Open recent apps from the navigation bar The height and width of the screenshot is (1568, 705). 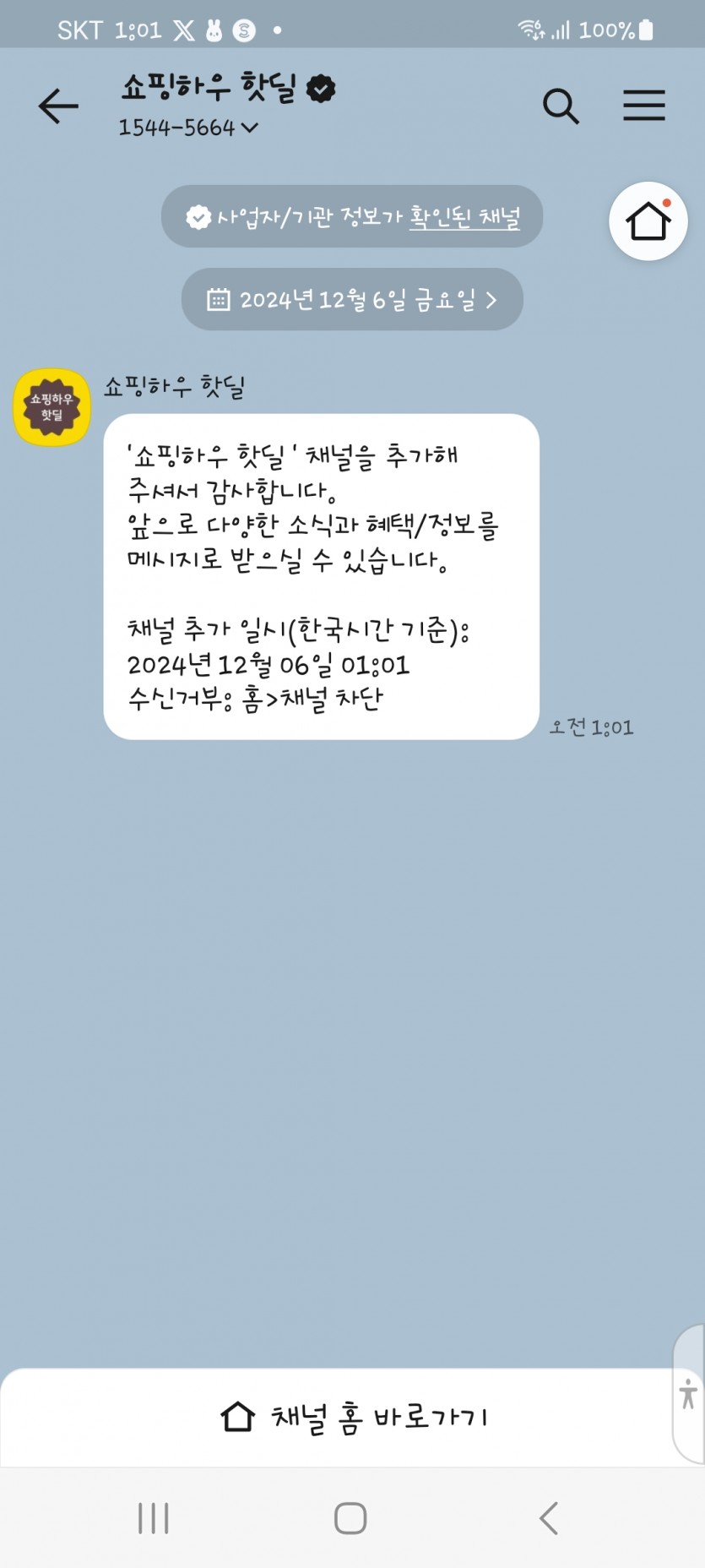[154, 1518]
